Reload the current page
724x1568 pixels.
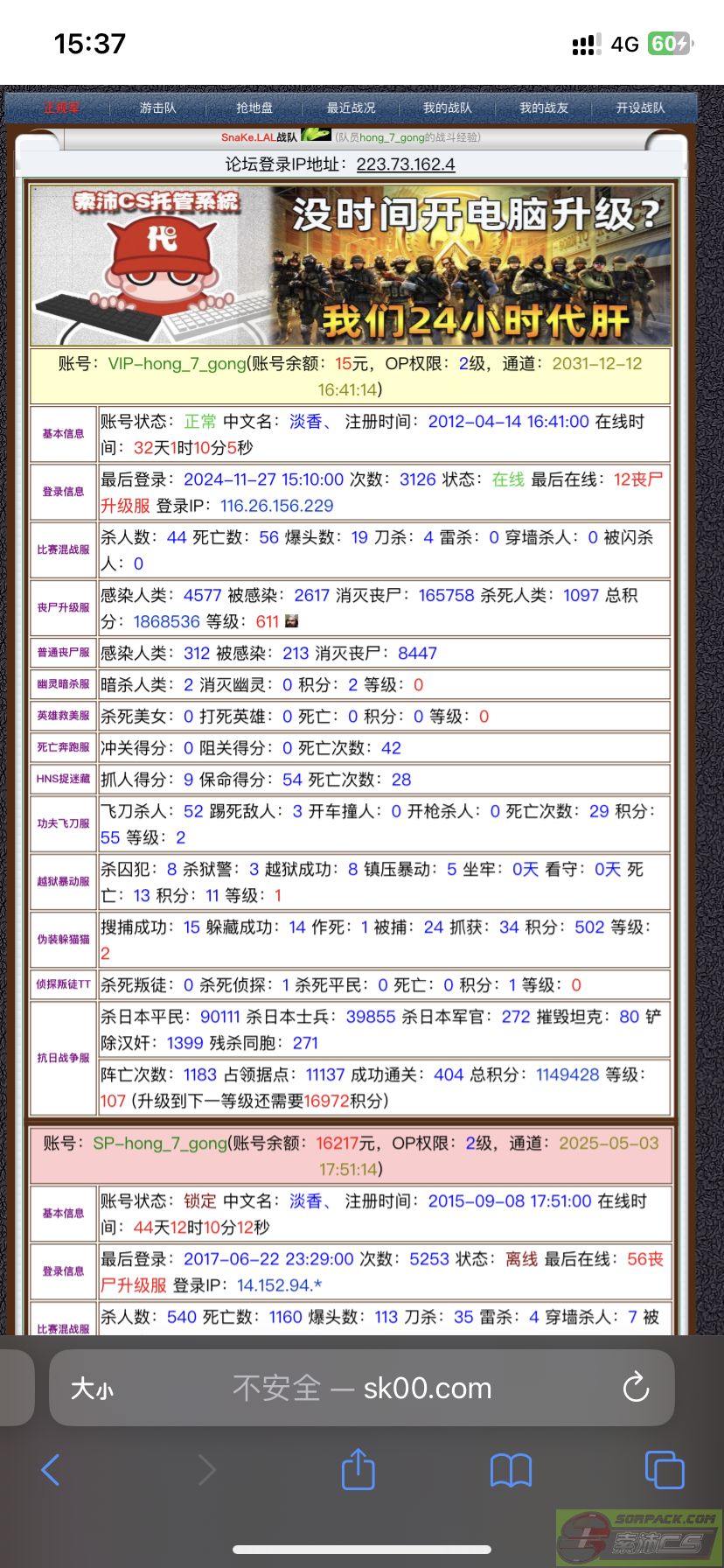(x=636, y=1388)
